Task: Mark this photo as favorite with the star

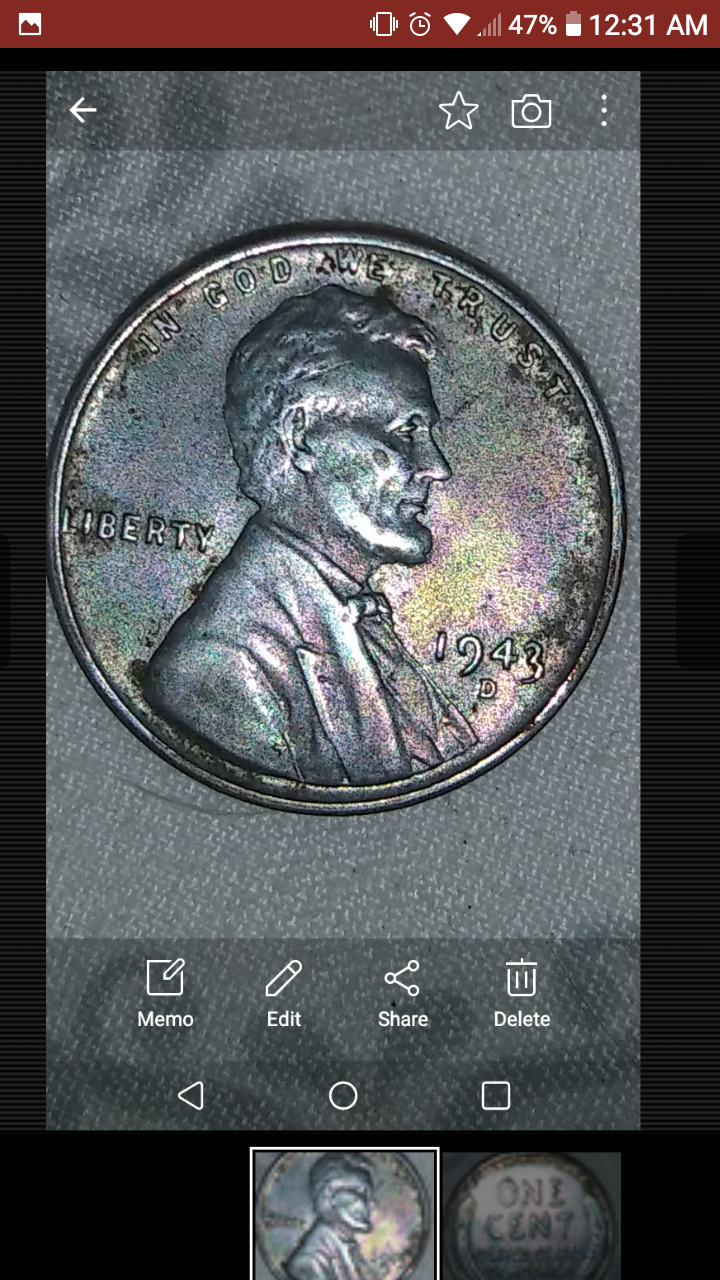Action: tap(459, 111)
